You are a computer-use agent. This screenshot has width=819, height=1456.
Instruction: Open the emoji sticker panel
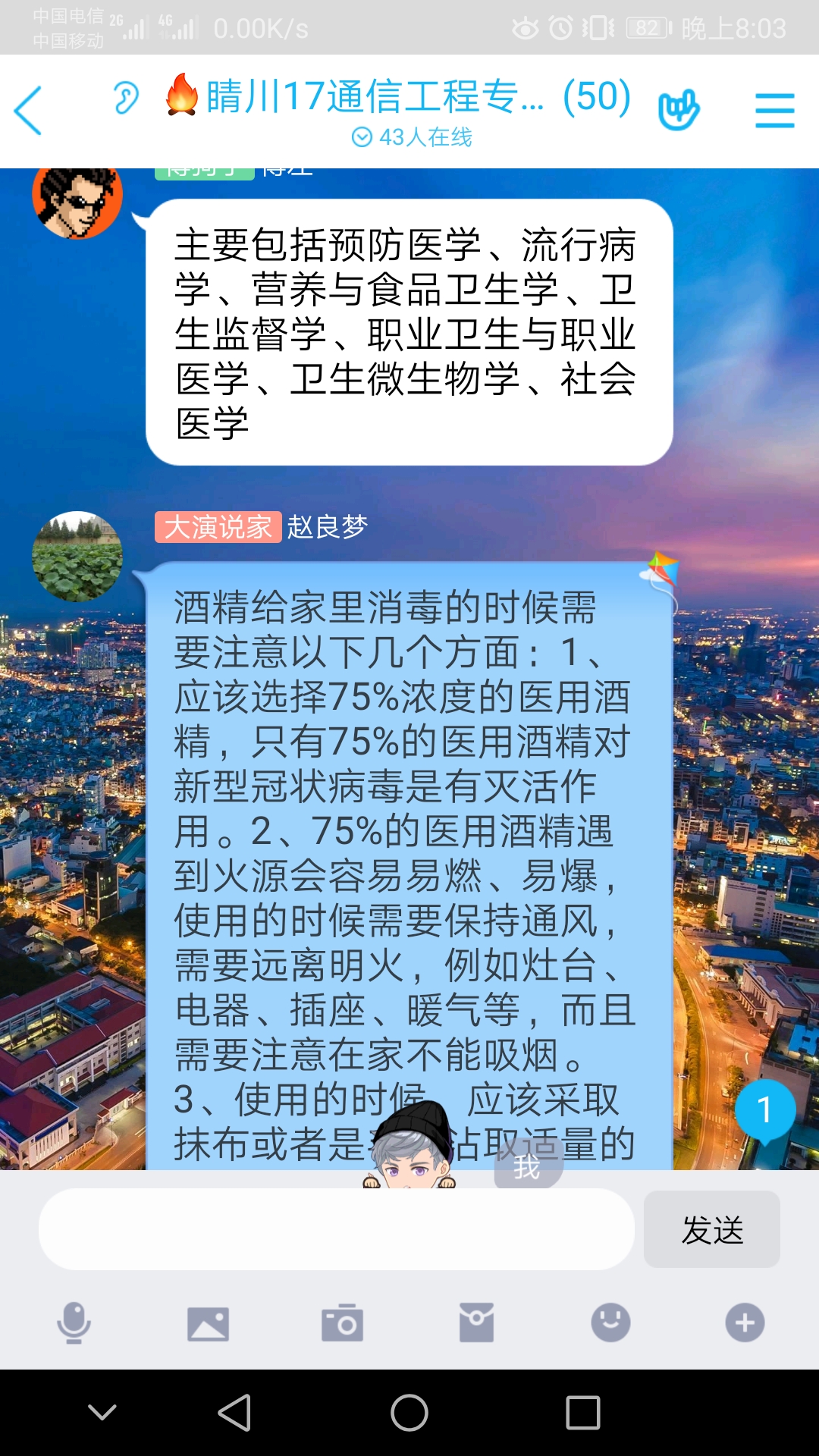[x=610, y=1323]
